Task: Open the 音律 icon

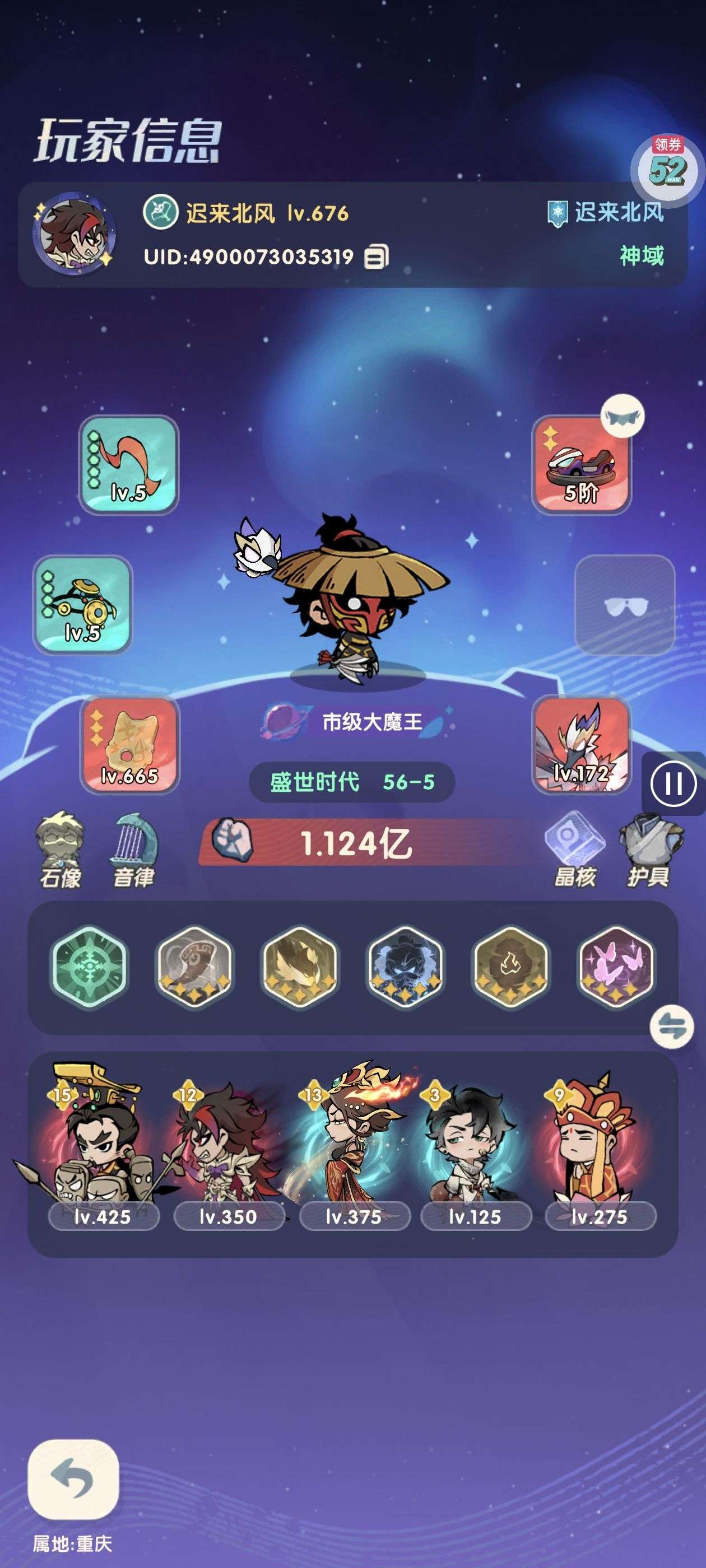Action: pos(134,849)
